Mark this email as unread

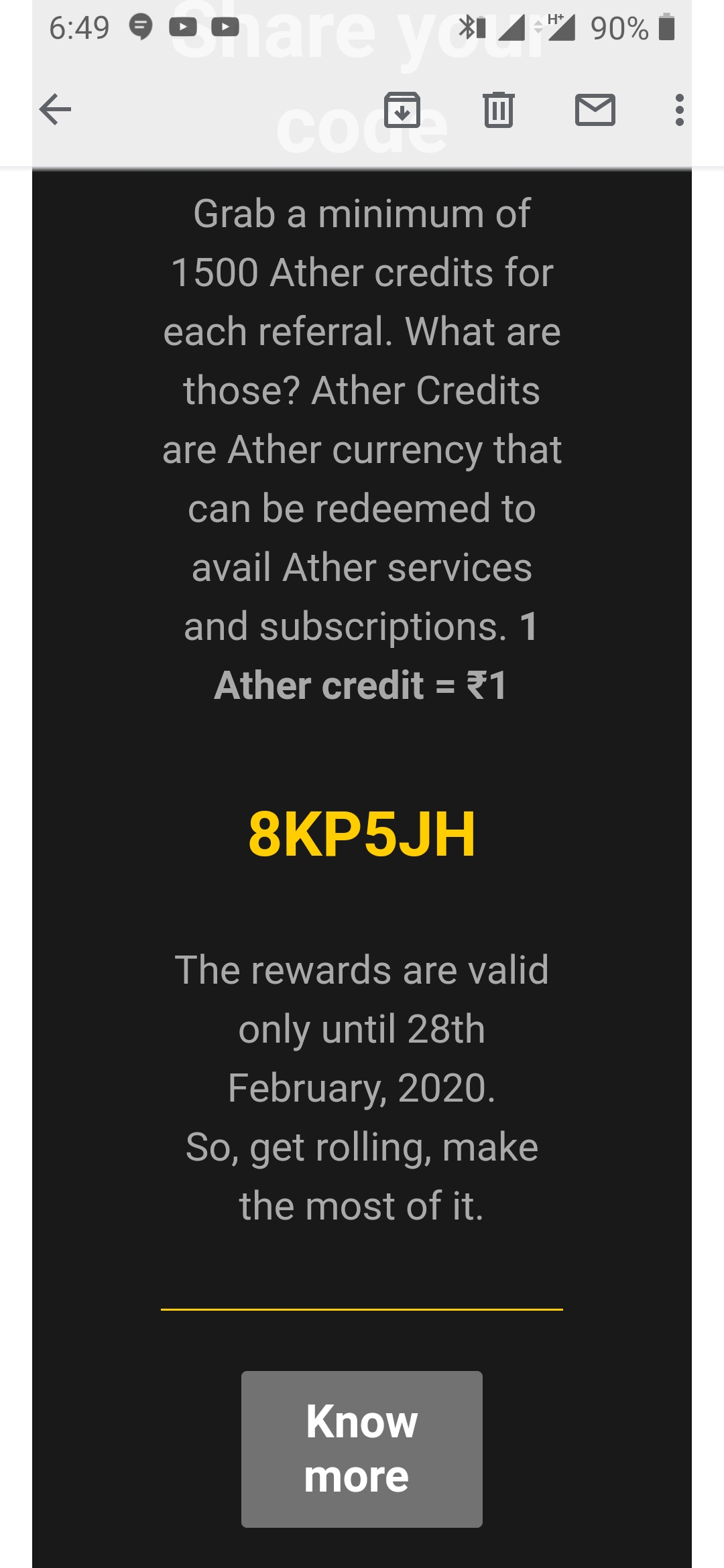[595, 110]
